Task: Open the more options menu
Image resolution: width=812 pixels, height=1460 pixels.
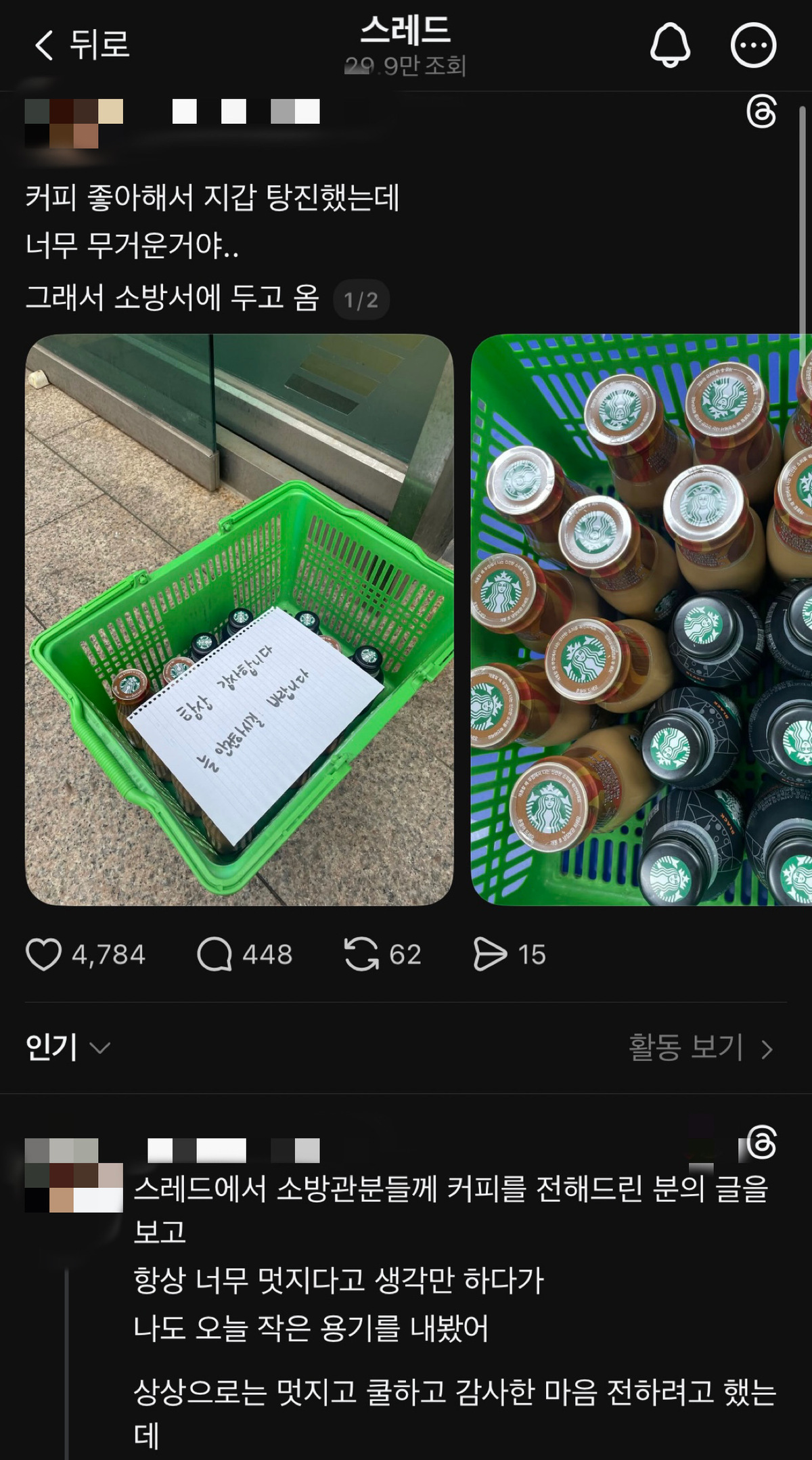Action: click(753, 45)
